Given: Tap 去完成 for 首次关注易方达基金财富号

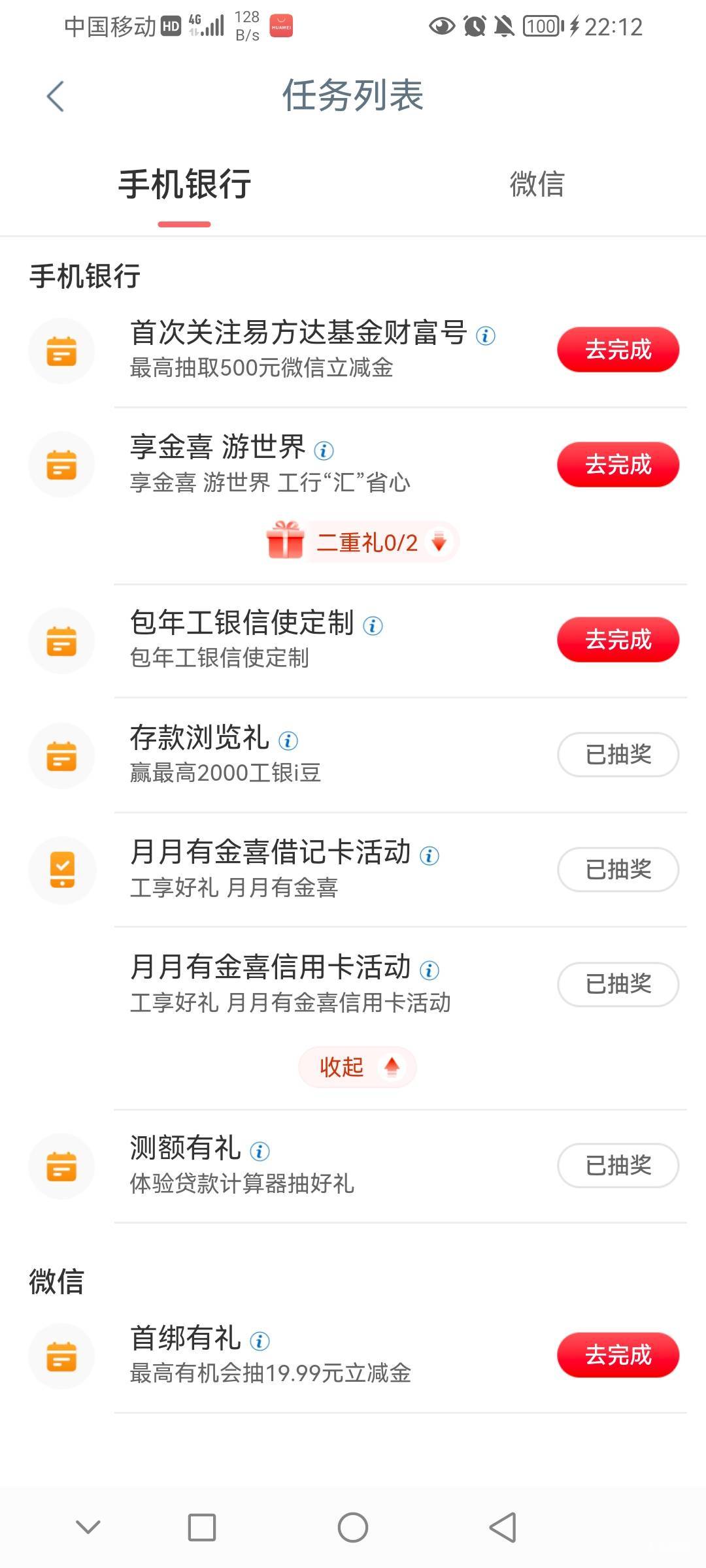Looking at the screenshot, I should tap(618, 350).
